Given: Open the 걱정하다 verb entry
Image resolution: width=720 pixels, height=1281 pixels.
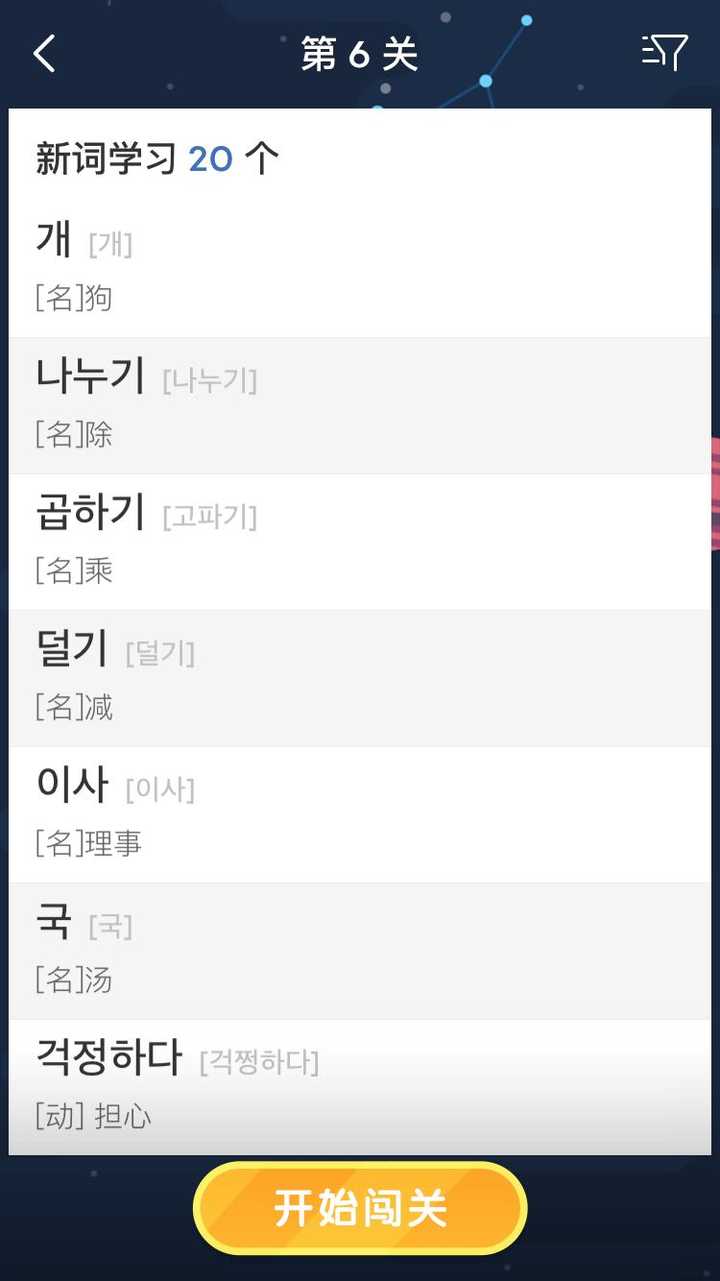Looking at the screenshot, I should (360, 1087).
